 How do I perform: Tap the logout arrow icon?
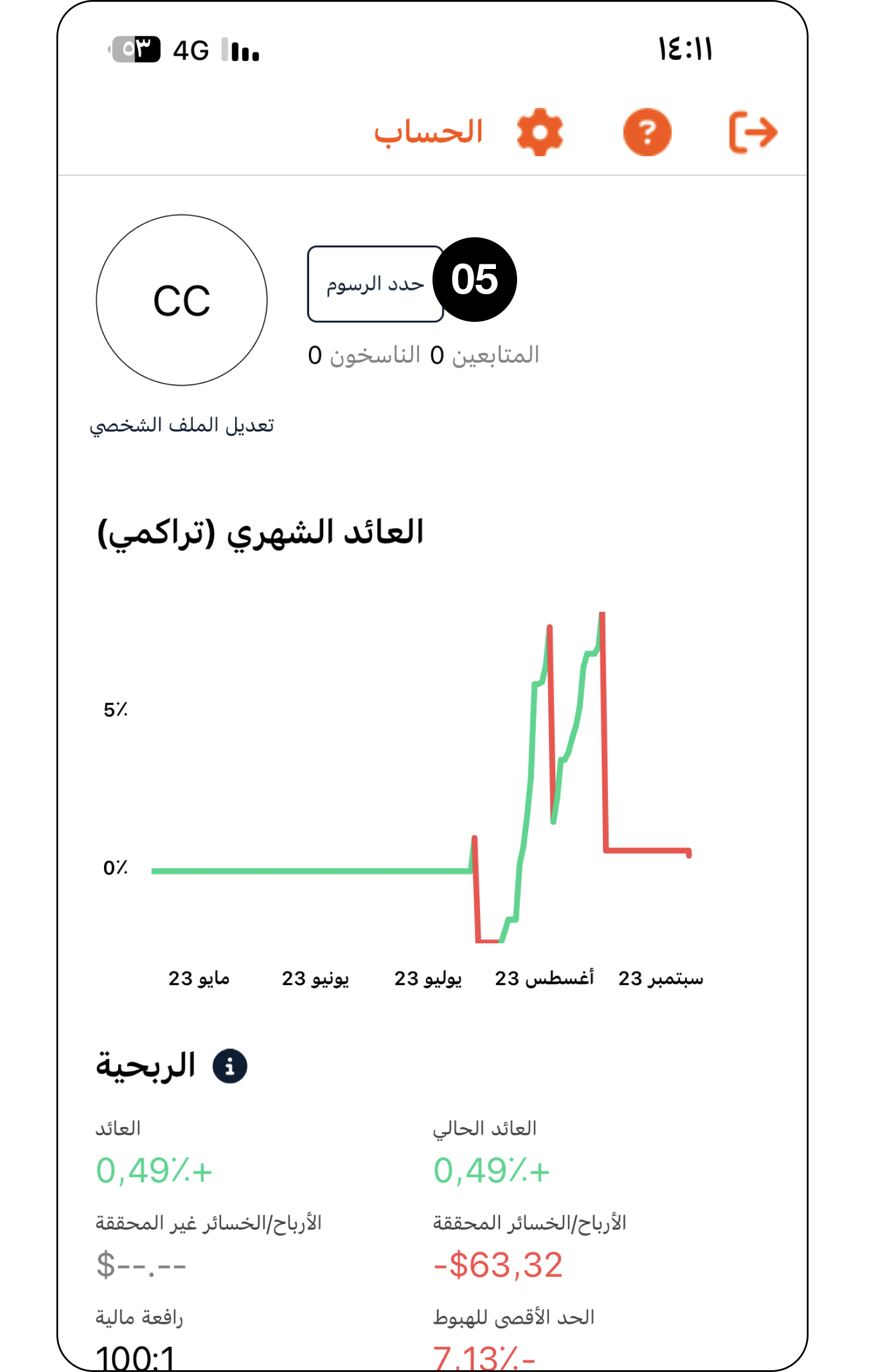[x=753, y=132]
